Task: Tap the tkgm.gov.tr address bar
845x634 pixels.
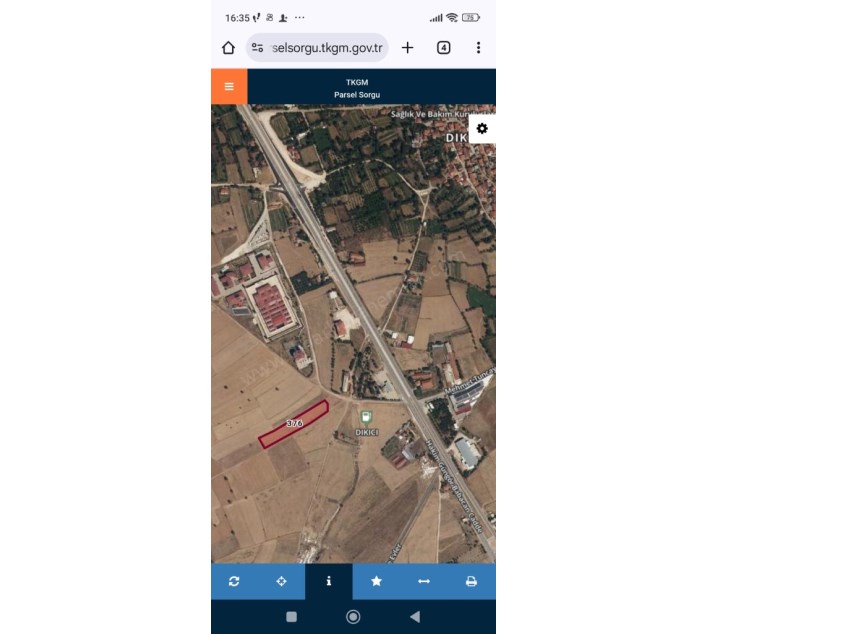Action: 317,48
